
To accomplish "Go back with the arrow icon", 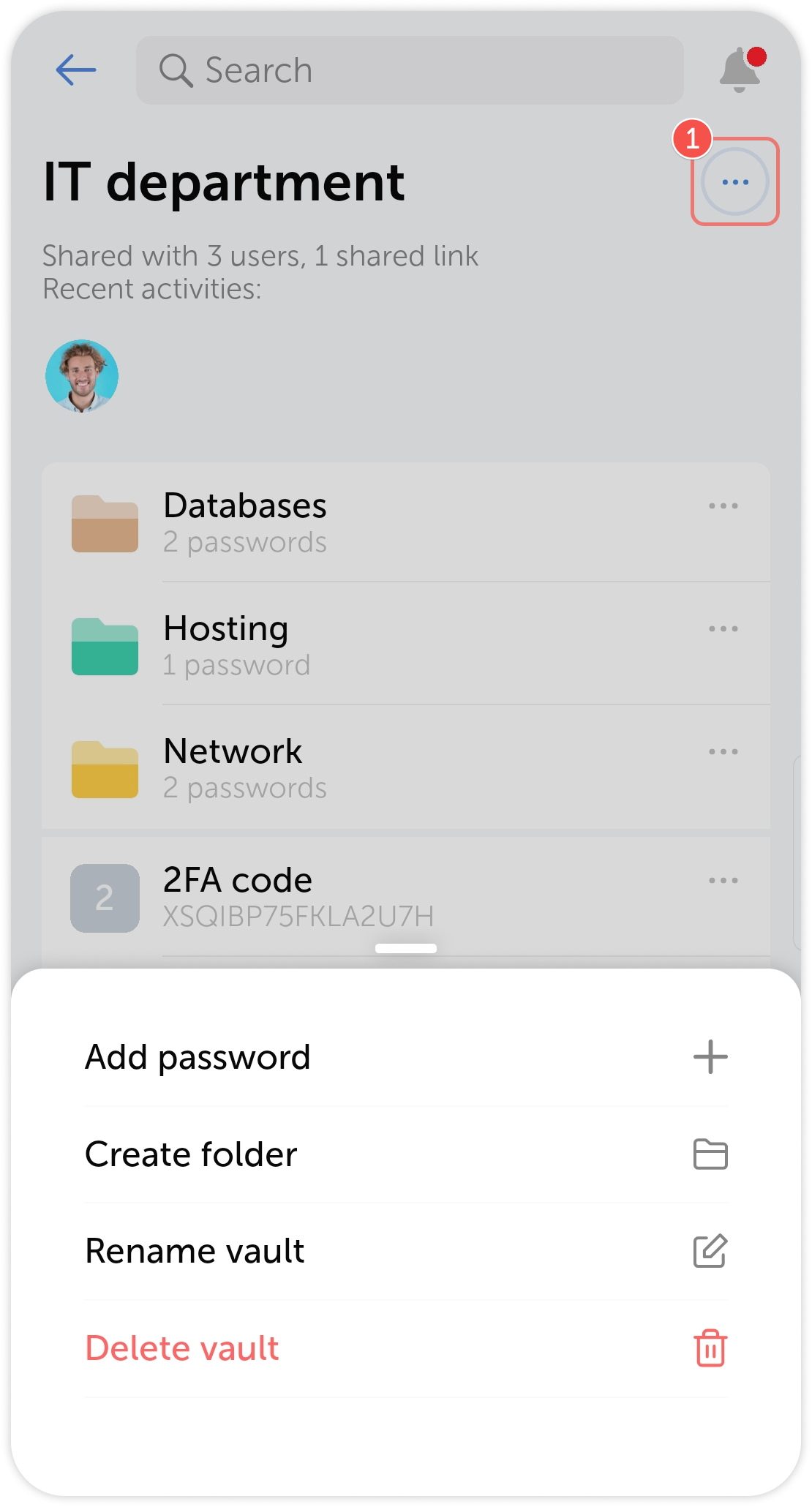I will click(x=76, y=70).
